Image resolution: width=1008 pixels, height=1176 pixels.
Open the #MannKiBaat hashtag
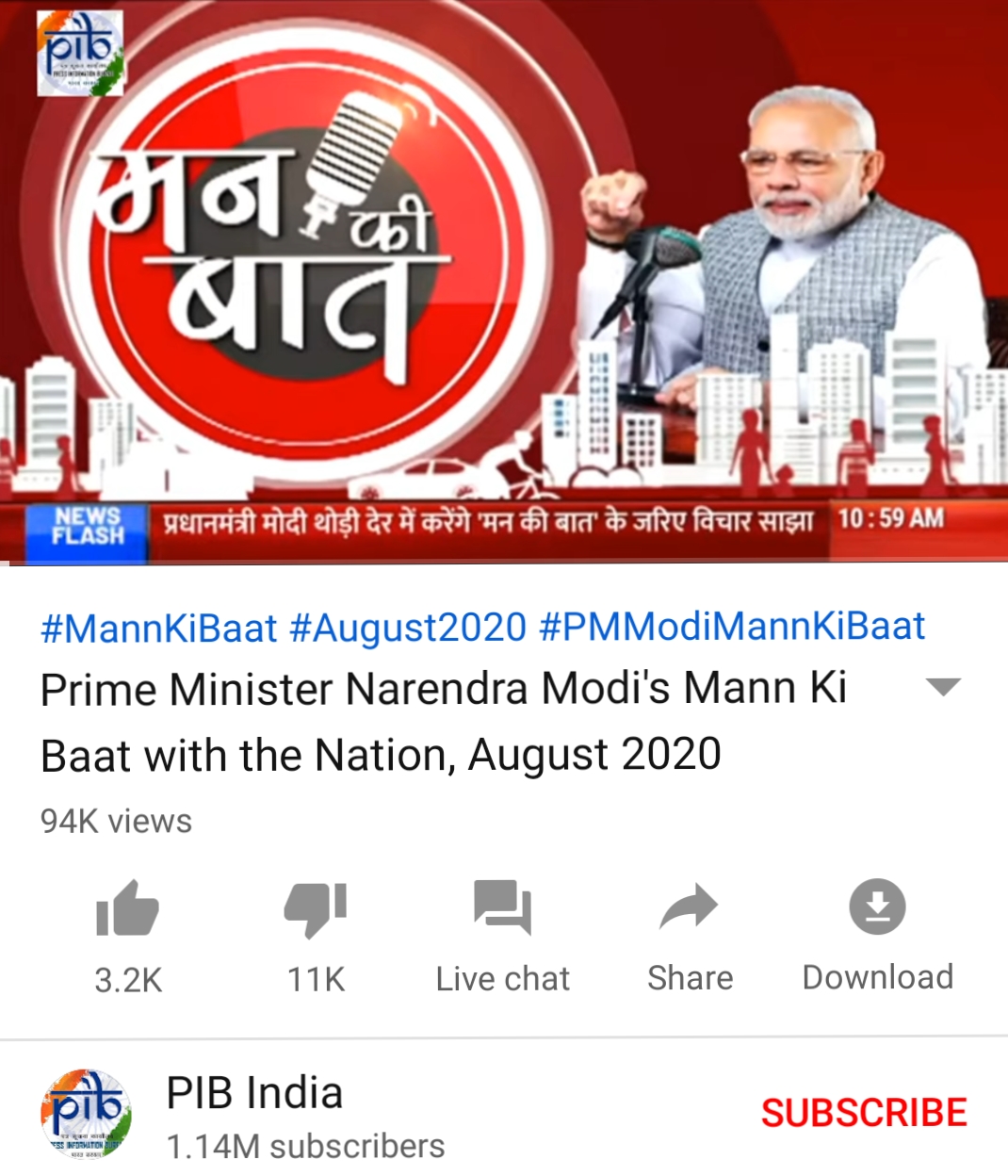click(x=158, y=628)
